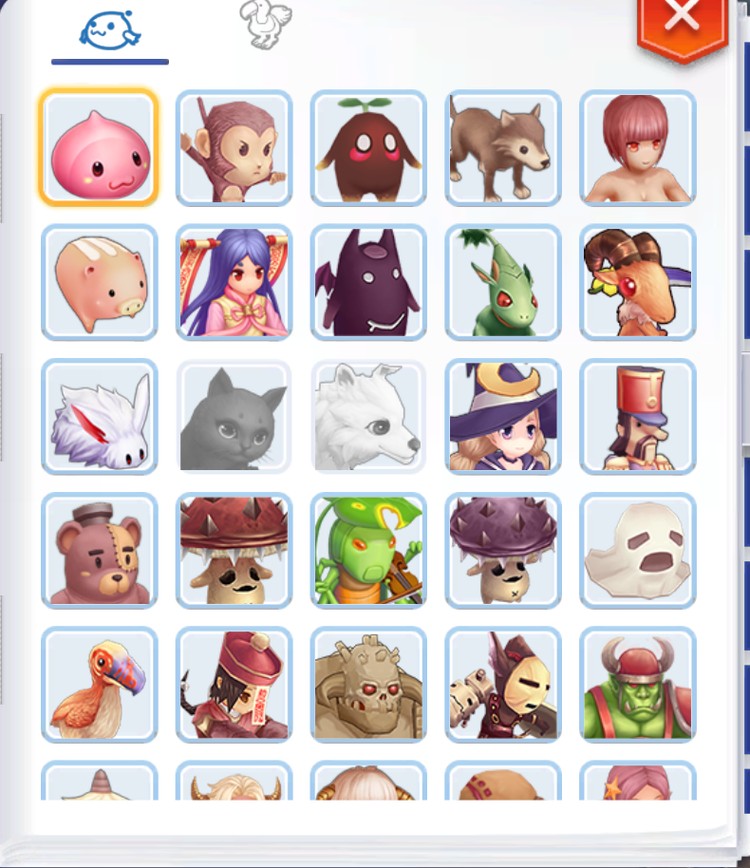Select the greyed-out black cat pet
The image size is (750, 868).
tap(234, 416)
